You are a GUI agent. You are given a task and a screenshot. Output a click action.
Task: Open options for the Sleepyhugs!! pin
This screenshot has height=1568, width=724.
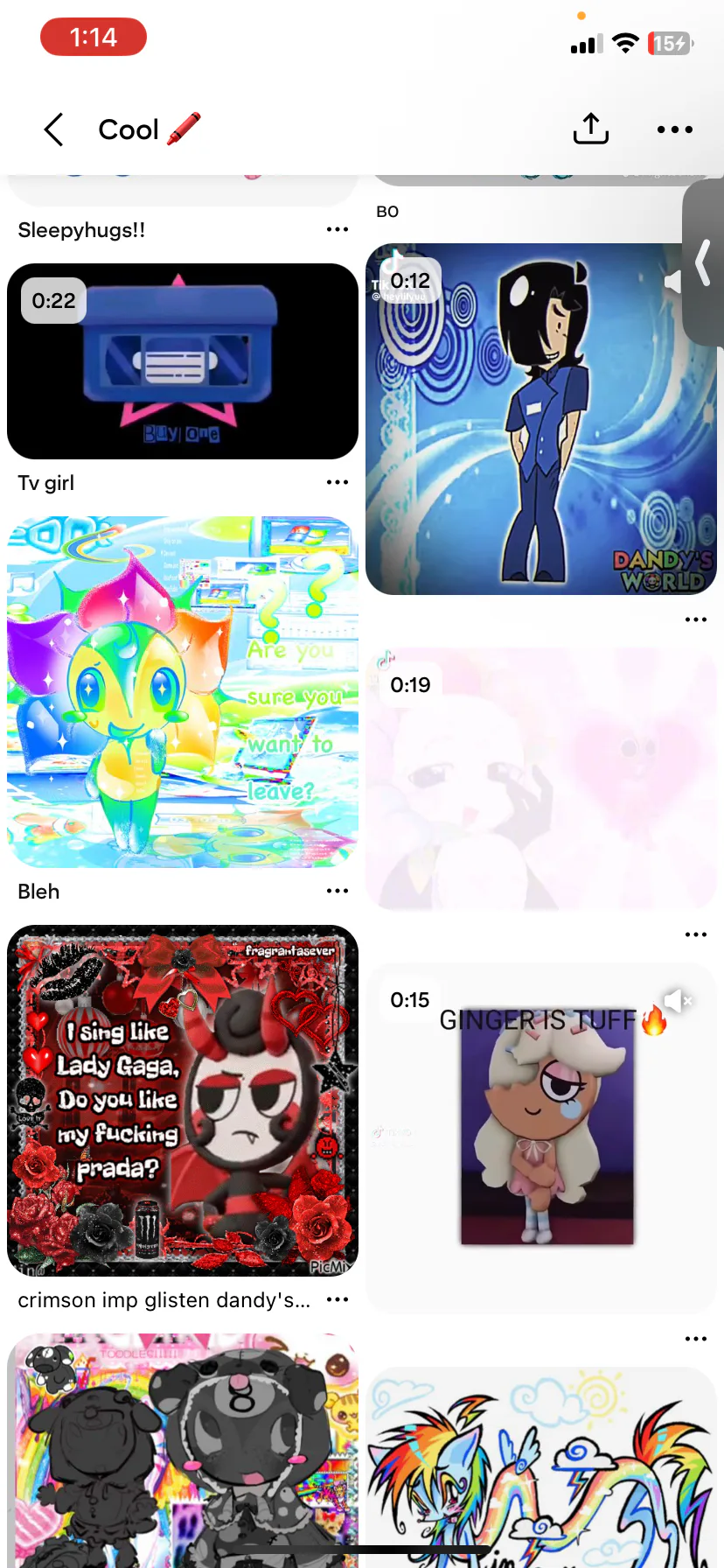click(338, 229)
